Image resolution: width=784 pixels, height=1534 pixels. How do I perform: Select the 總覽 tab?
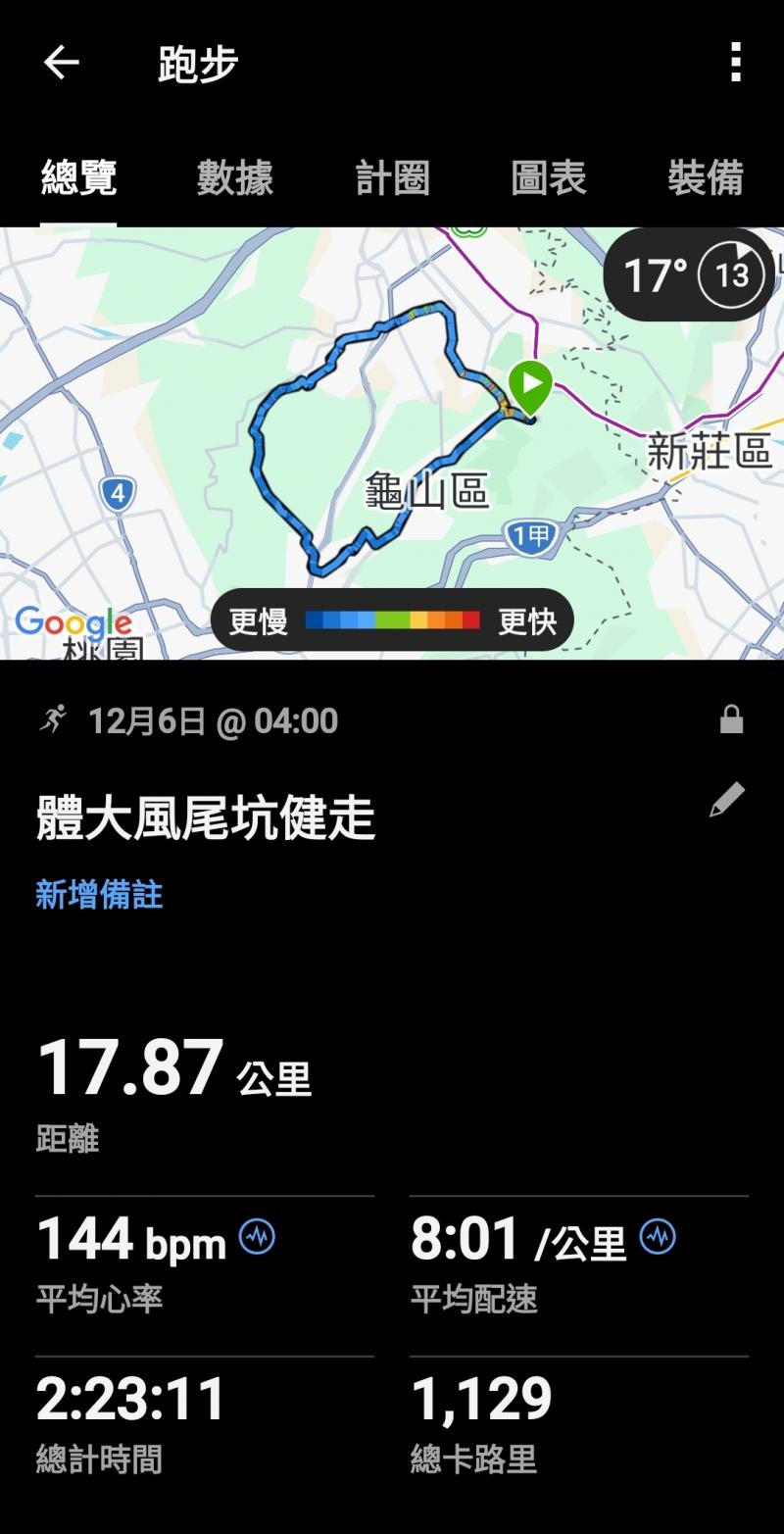[78, 178]
